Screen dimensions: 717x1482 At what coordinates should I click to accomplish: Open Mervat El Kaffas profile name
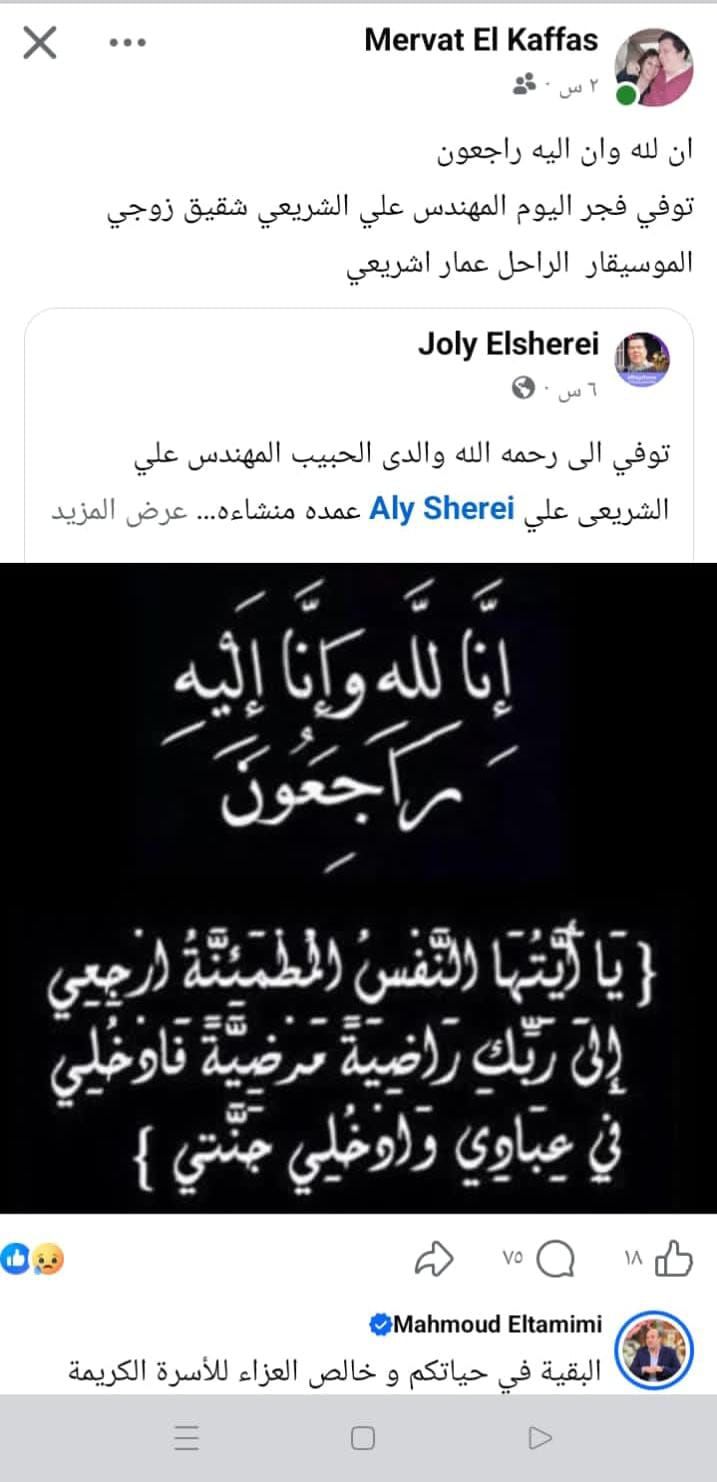[481, 40]
